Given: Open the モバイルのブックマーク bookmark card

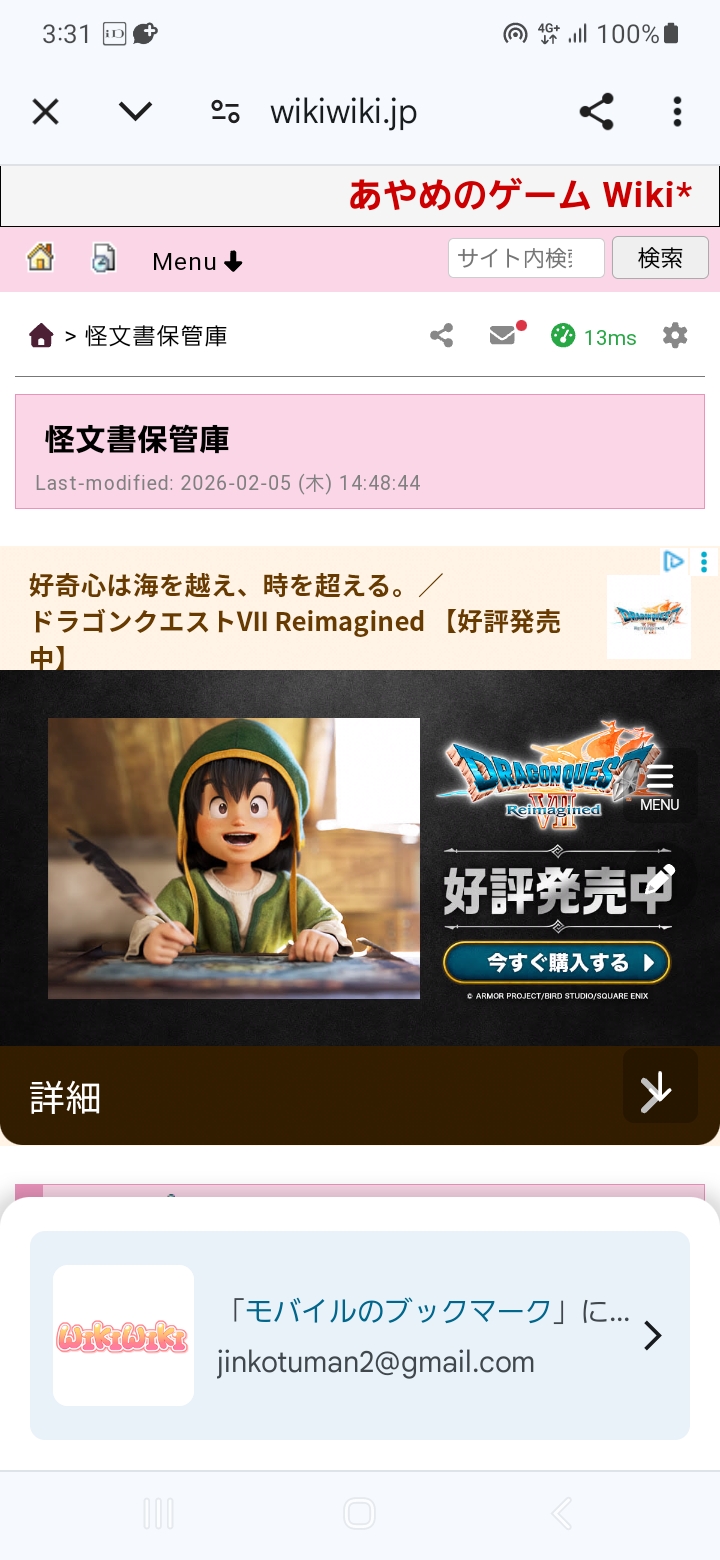Looking at the screenshot, I should point(360,1335).
